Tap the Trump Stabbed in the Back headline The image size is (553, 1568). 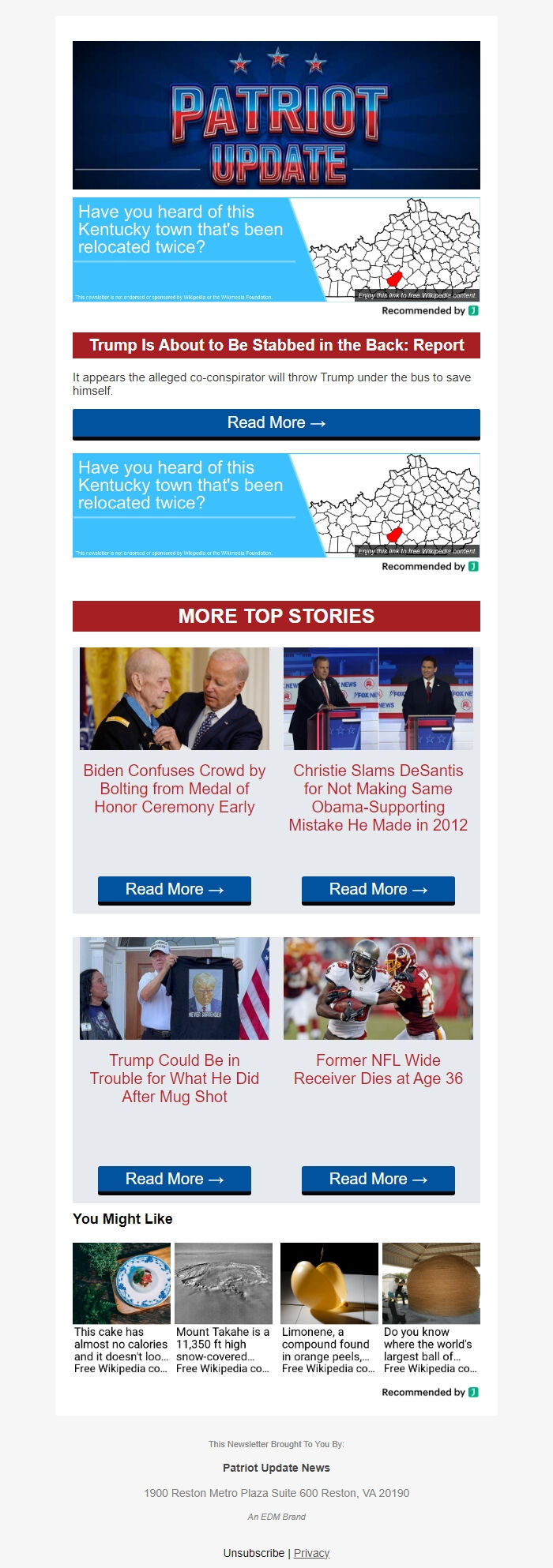pyautogui.click(x=276, y=345)
